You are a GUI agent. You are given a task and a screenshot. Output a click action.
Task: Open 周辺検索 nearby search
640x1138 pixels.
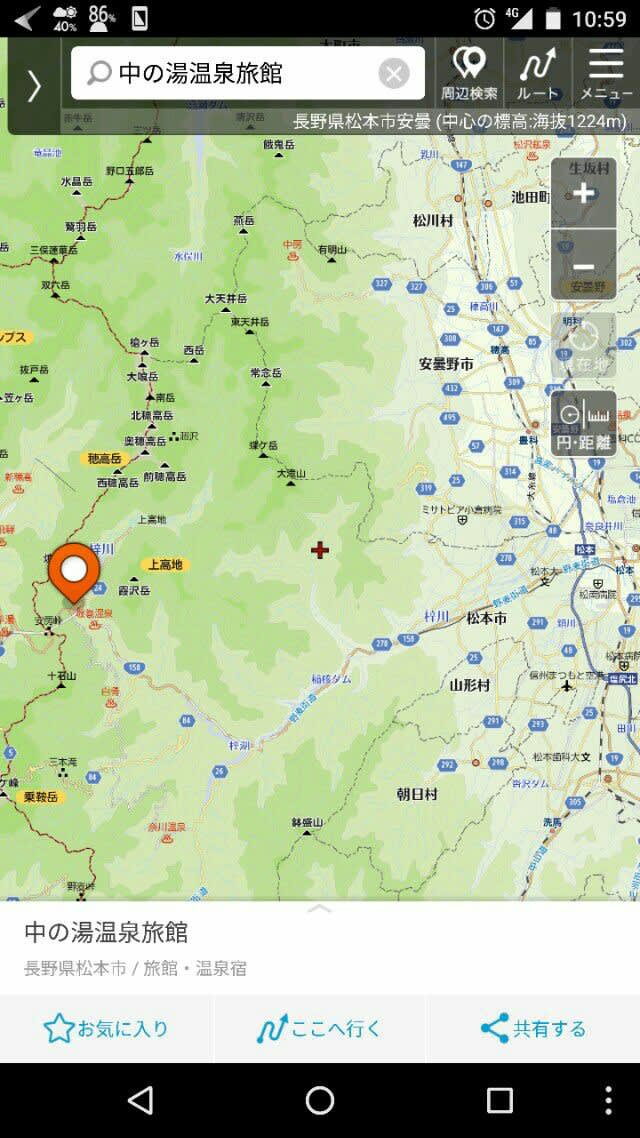point(469,73)
